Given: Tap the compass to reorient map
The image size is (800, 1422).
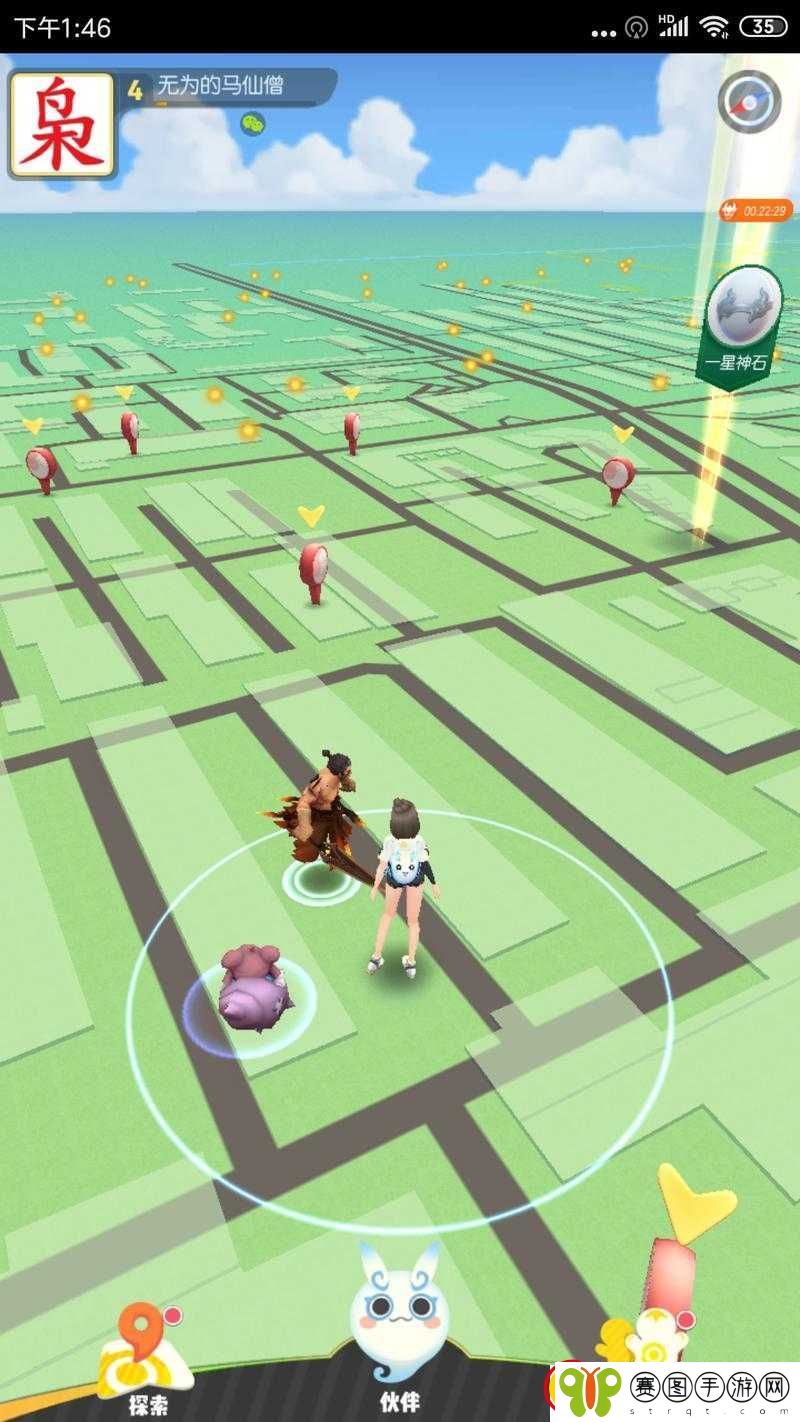Looking at the screenshot, I should point(749,101).
